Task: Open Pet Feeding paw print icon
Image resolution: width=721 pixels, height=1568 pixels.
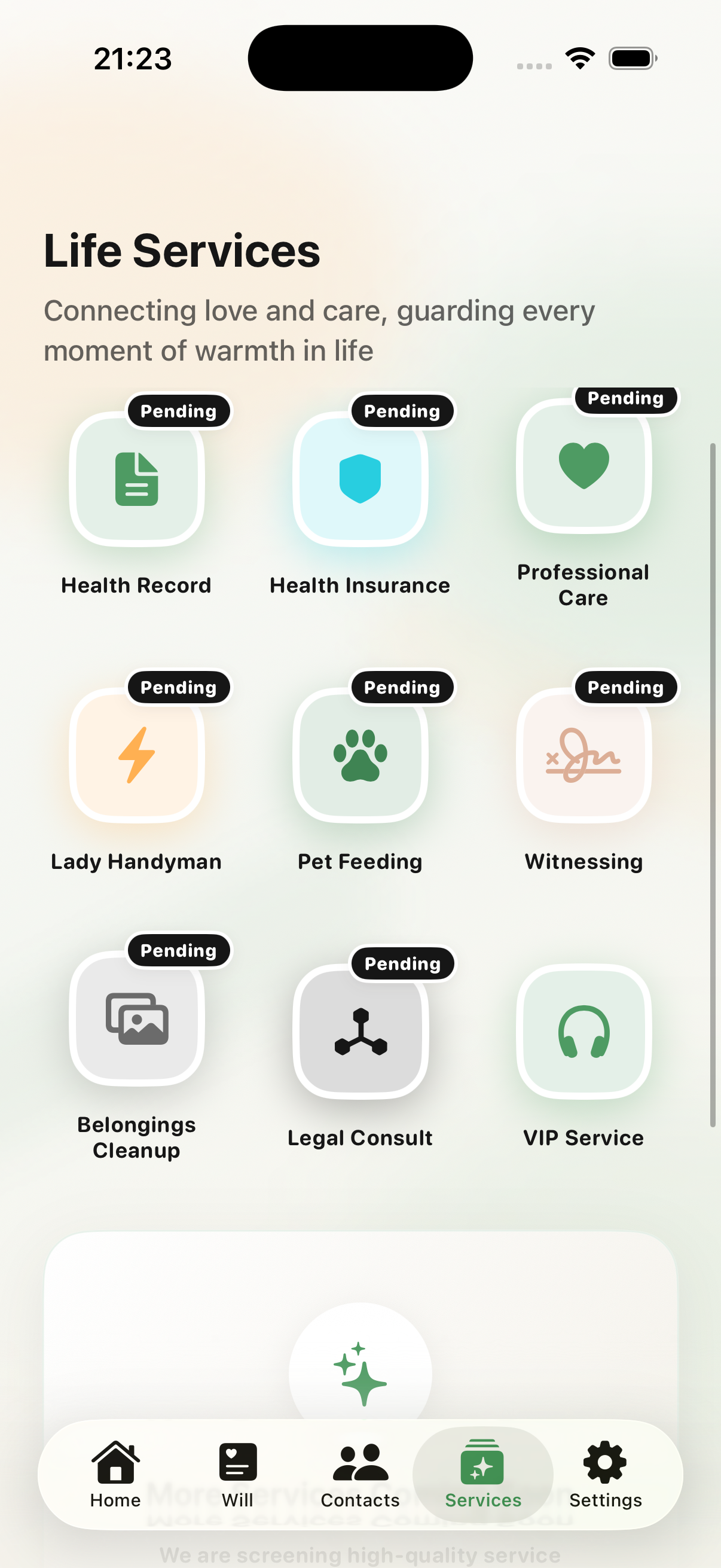Action: click(x=360, y=756)
